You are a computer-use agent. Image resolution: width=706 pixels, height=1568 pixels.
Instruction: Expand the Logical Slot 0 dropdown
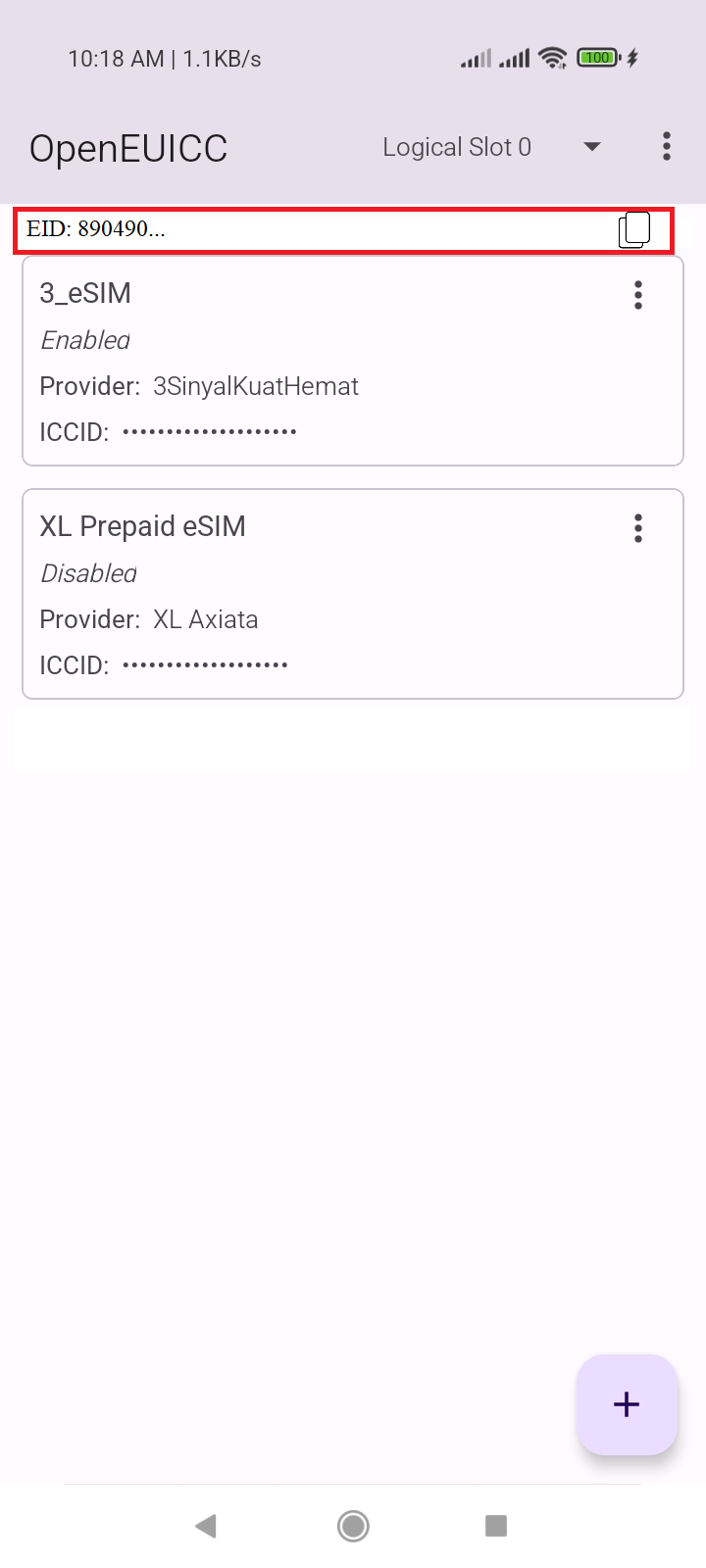point(591,147)
